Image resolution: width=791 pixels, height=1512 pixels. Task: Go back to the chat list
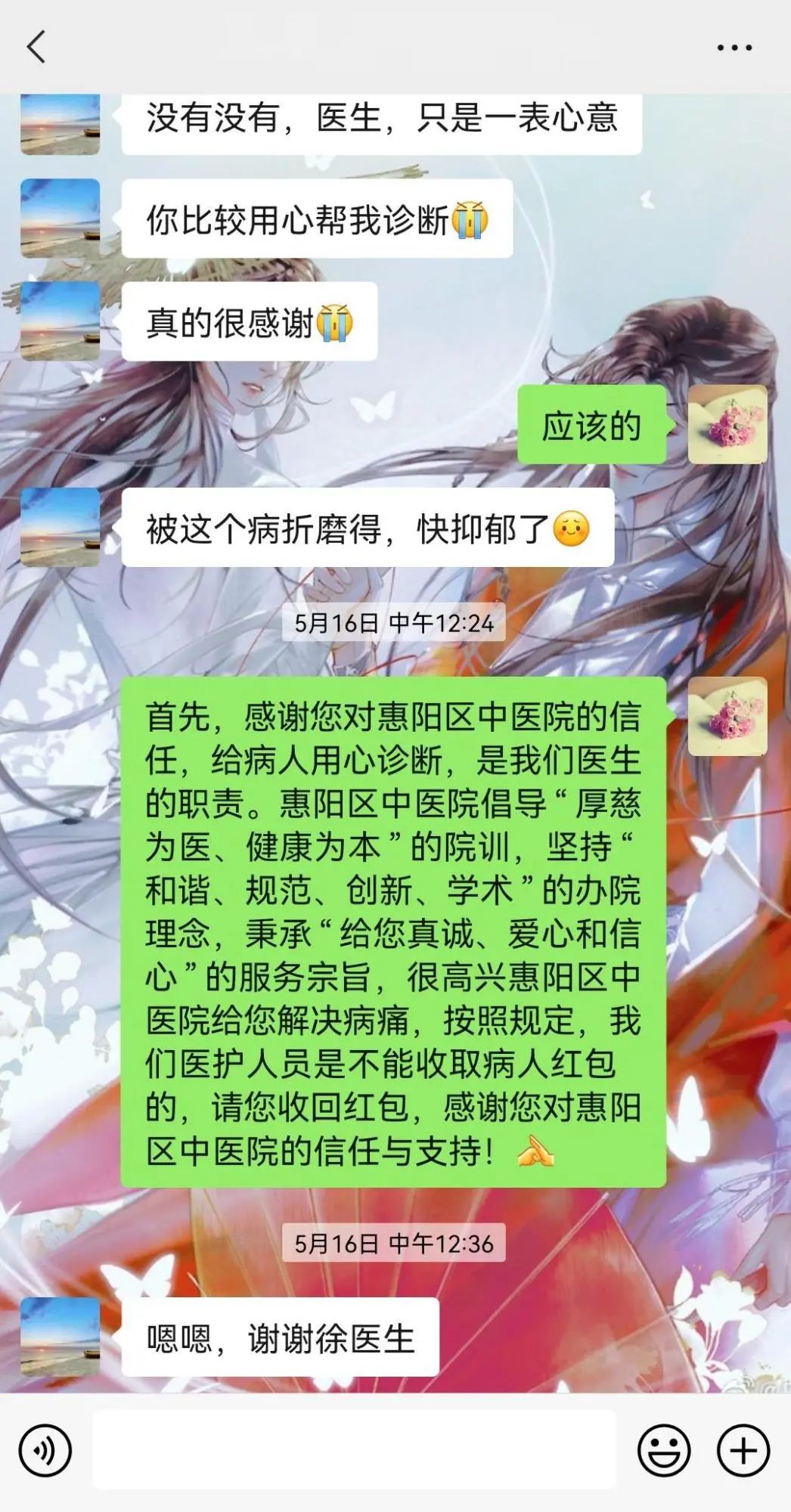click(36, 47)
